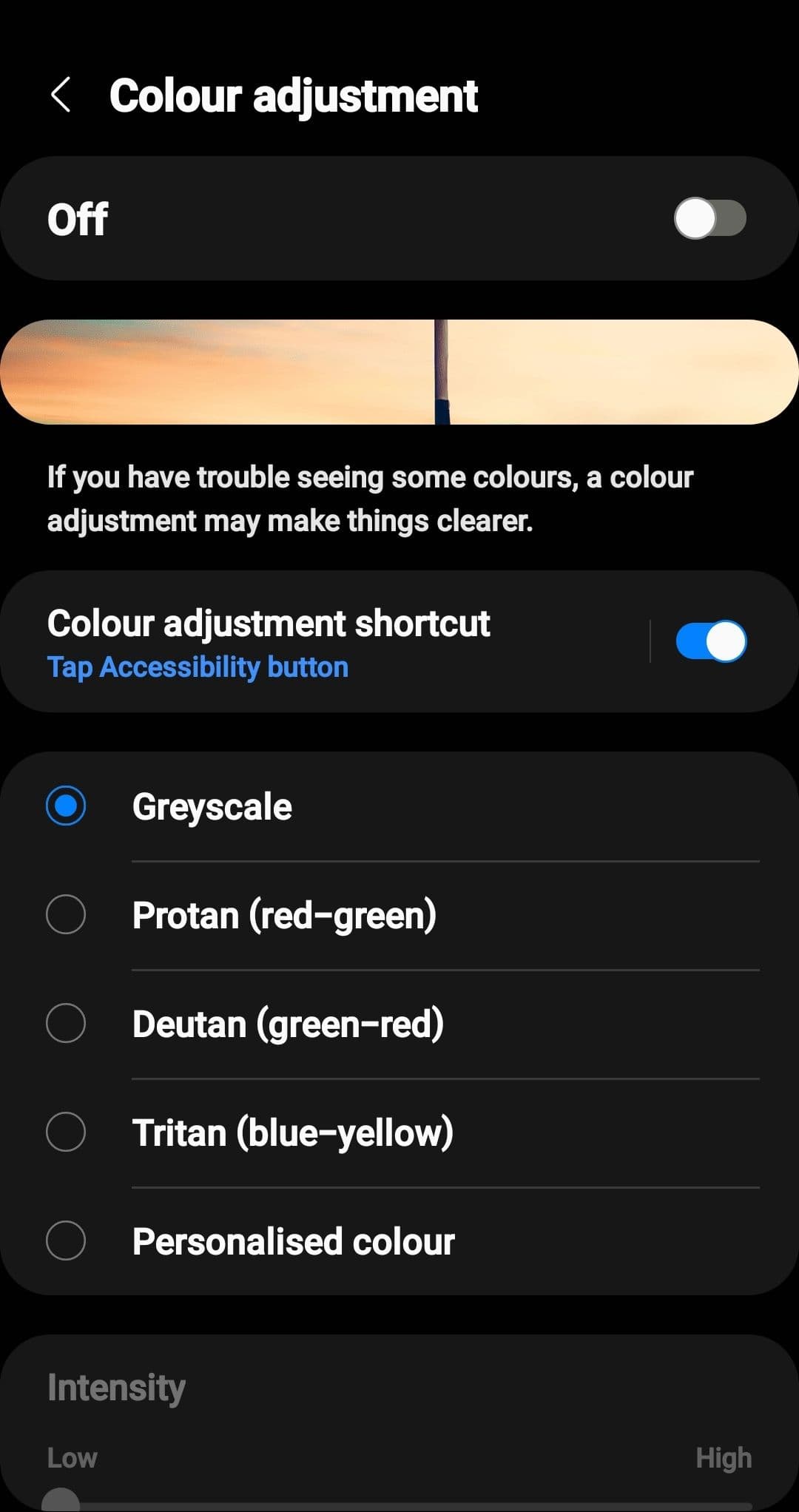Turn on the Colour adjustment switch
The height and width of the screenshot is (1512, 799).
(709, 218)
